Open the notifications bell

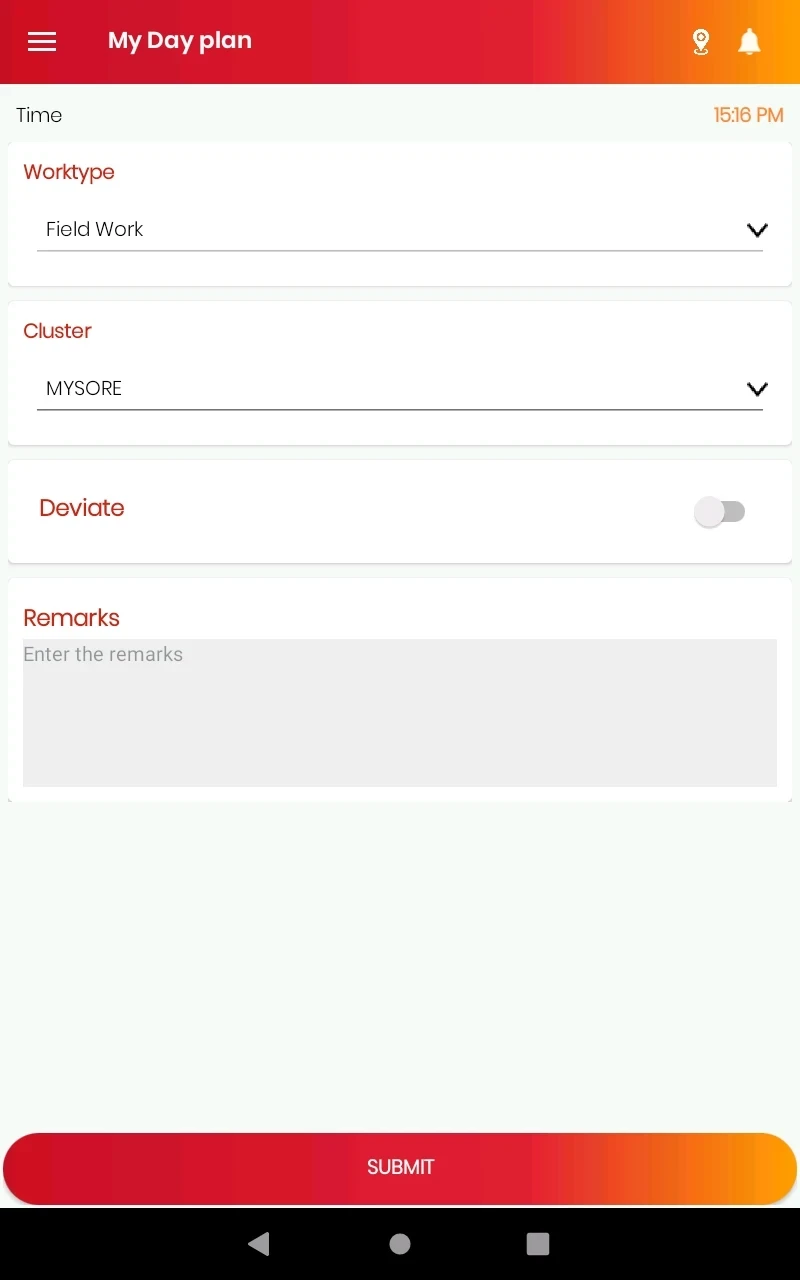pos(749,42)
